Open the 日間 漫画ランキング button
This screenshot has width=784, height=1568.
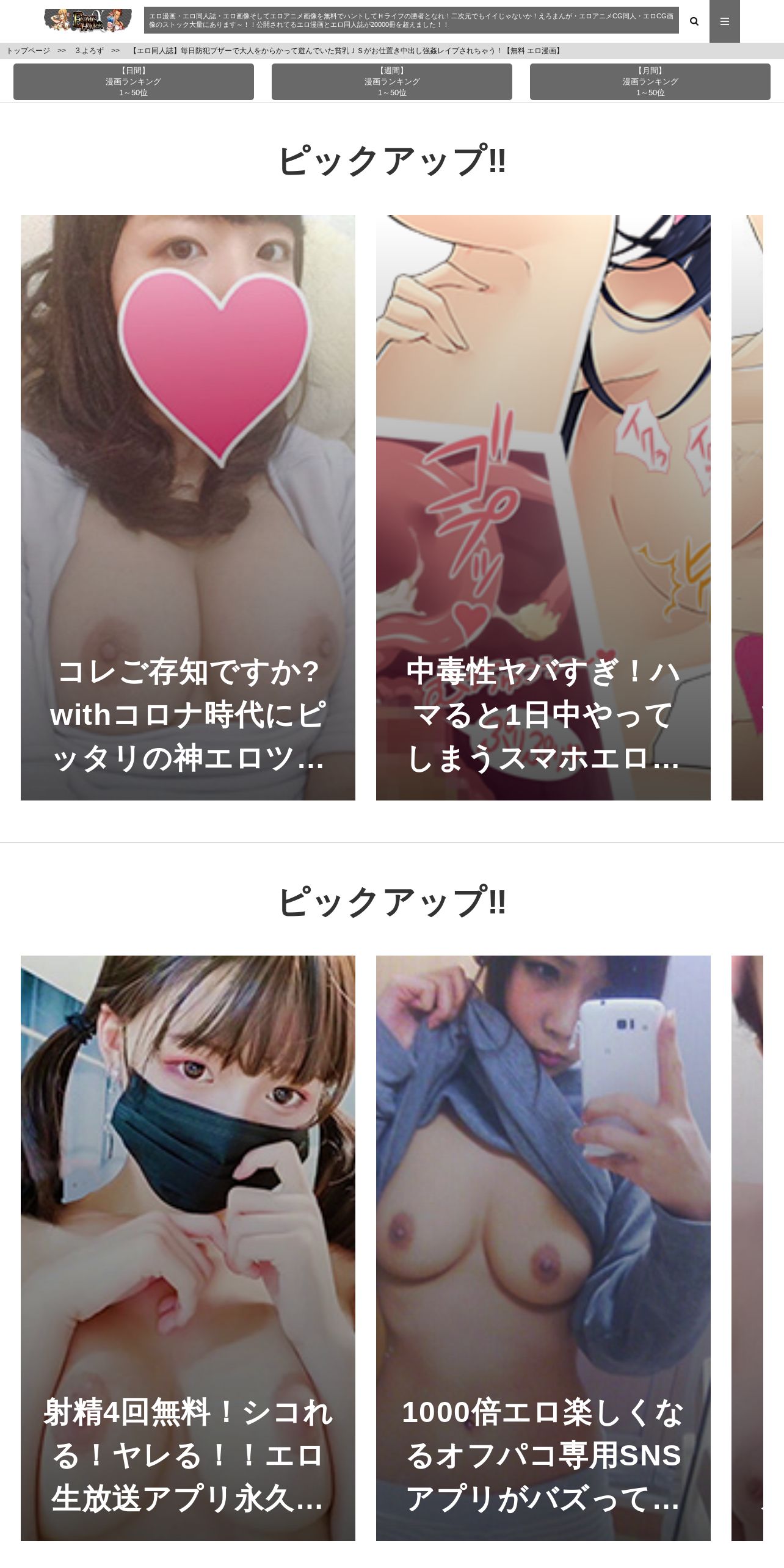tap(134, 82)
